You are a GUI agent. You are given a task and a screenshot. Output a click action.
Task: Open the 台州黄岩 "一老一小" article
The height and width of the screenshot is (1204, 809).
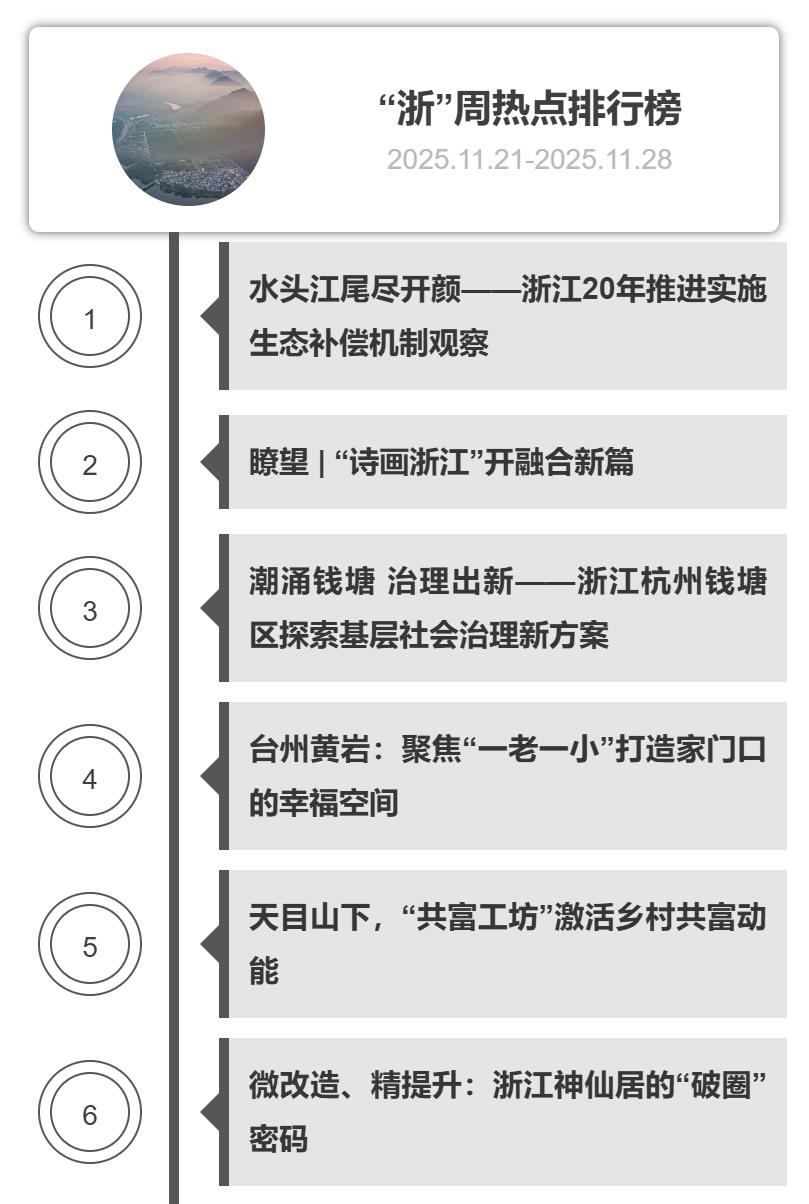pos(506,776)
